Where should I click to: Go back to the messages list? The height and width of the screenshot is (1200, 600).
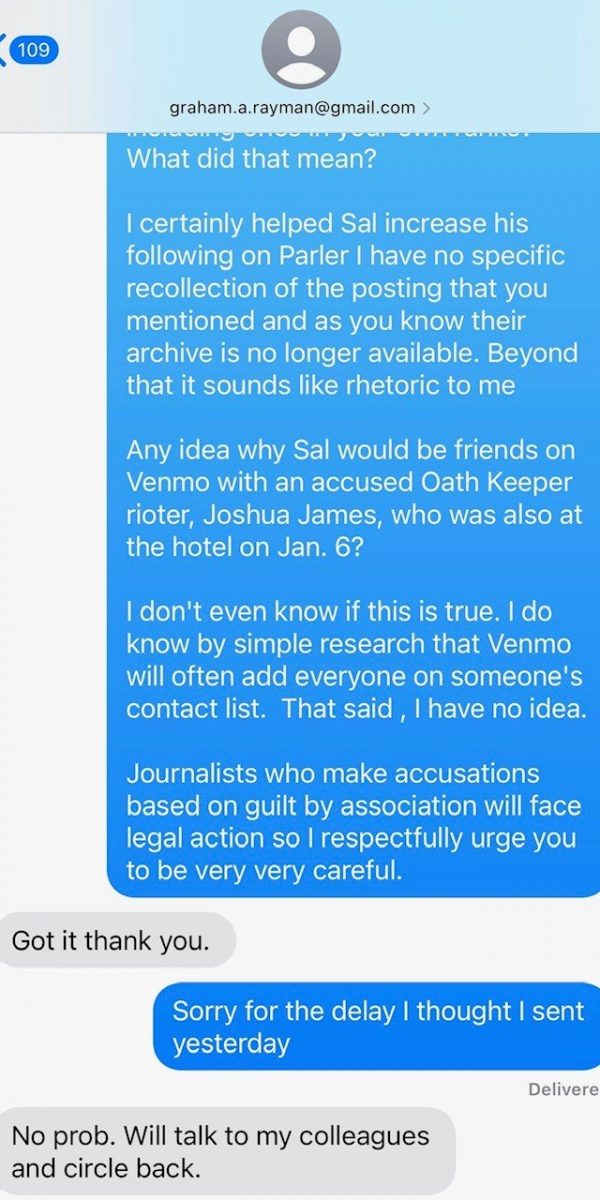pos(28,50)
